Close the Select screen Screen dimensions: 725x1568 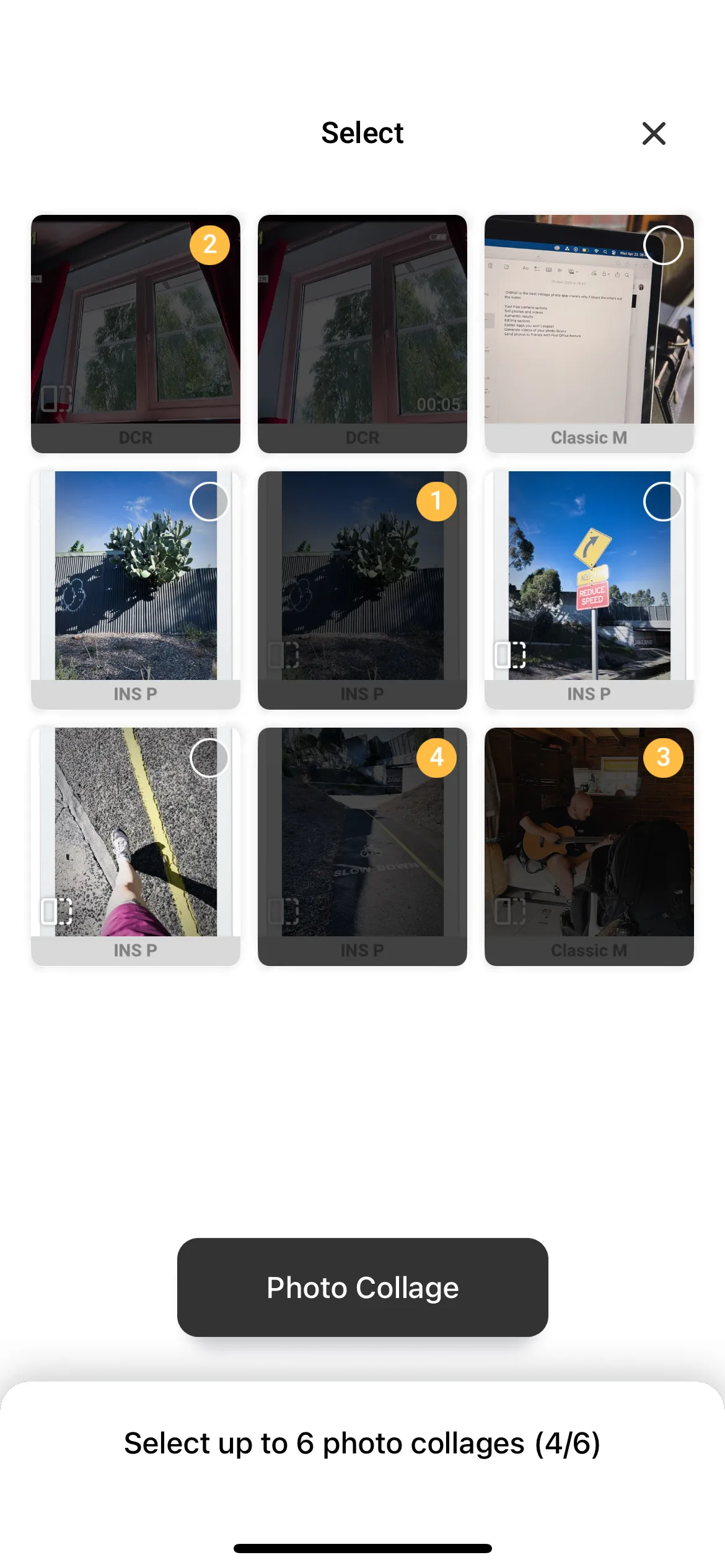point(654,133)
